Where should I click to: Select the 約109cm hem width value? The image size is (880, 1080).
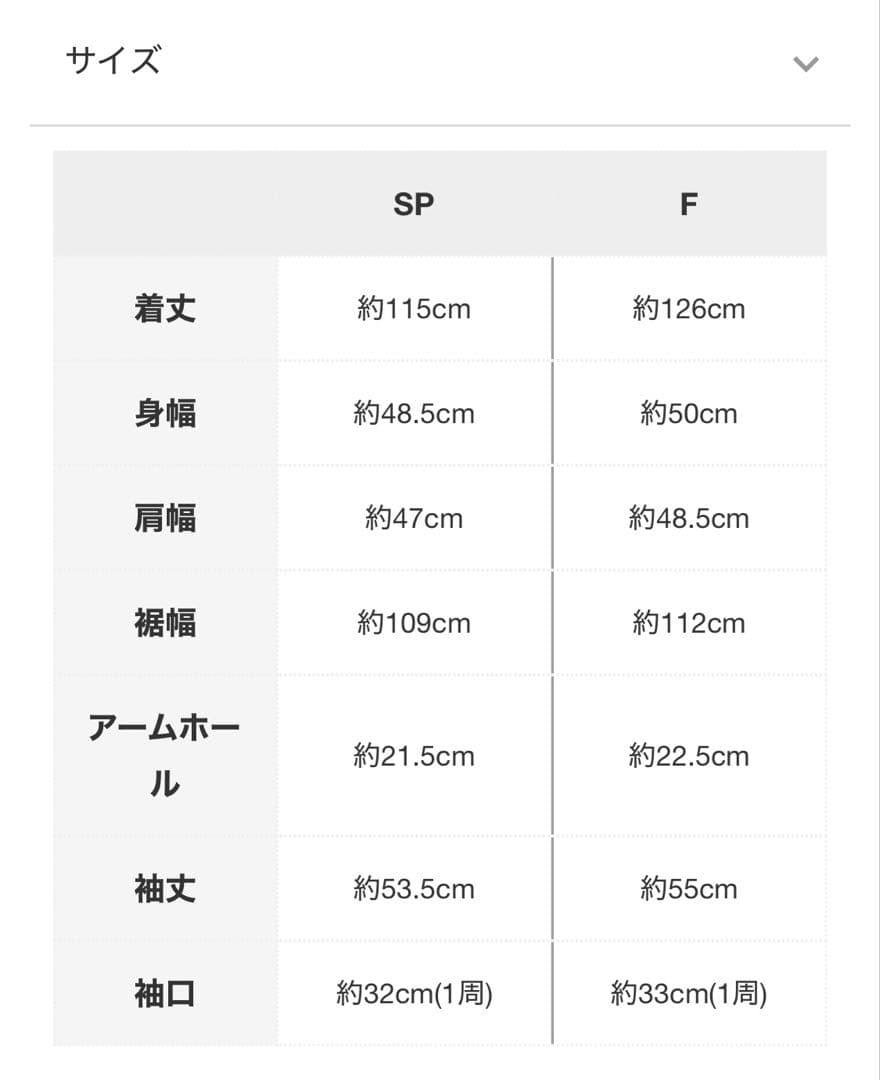(x=416, y=623)
